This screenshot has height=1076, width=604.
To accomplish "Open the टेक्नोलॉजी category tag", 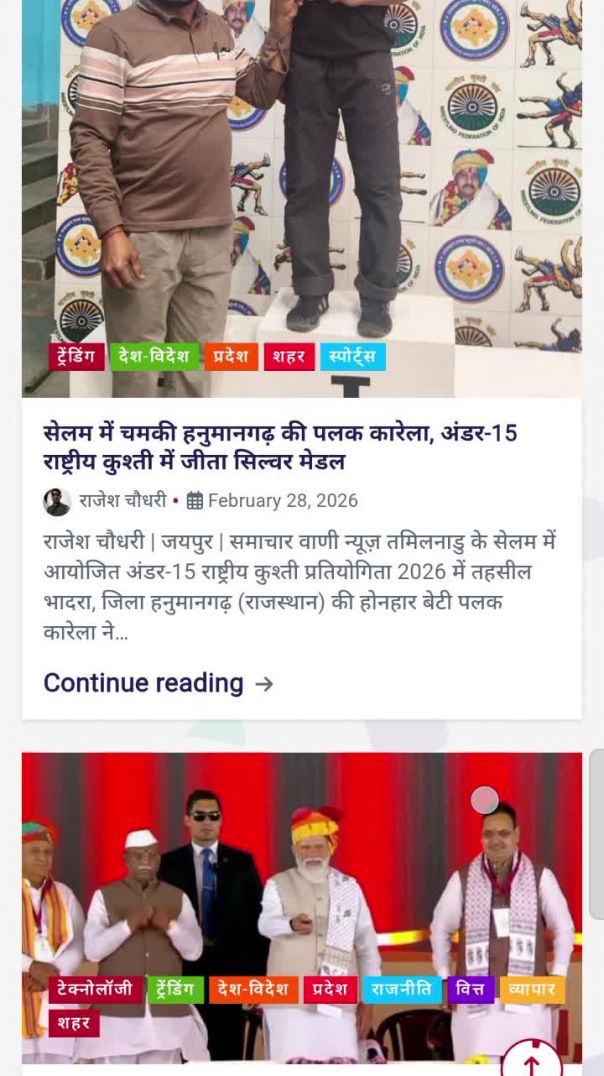I will (95, 990).
